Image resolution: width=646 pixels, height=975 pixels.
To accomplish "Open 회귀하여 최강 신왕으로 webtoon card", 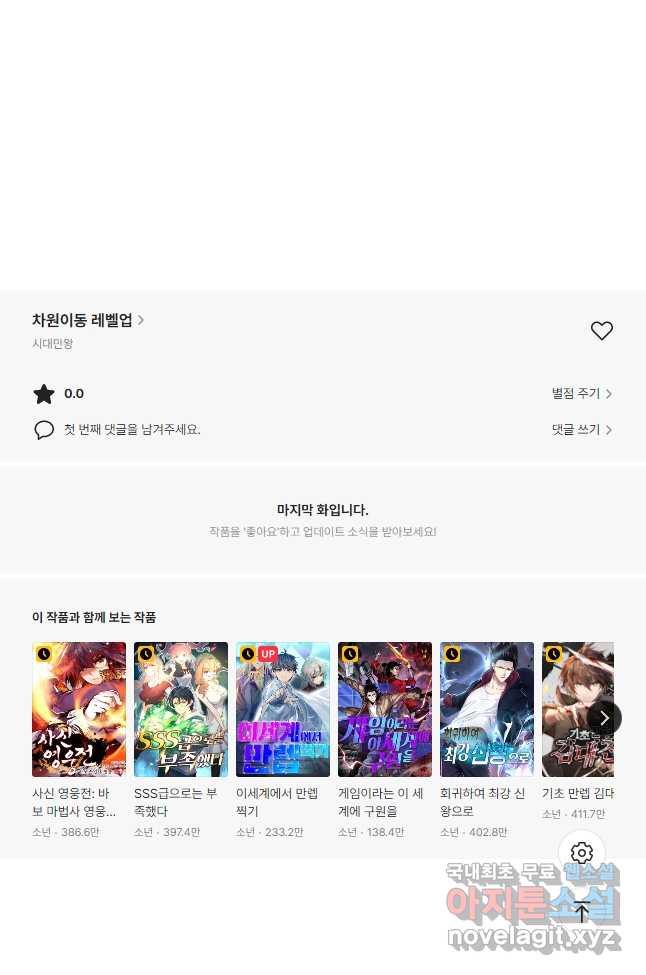I will click(x=487, y=709).
